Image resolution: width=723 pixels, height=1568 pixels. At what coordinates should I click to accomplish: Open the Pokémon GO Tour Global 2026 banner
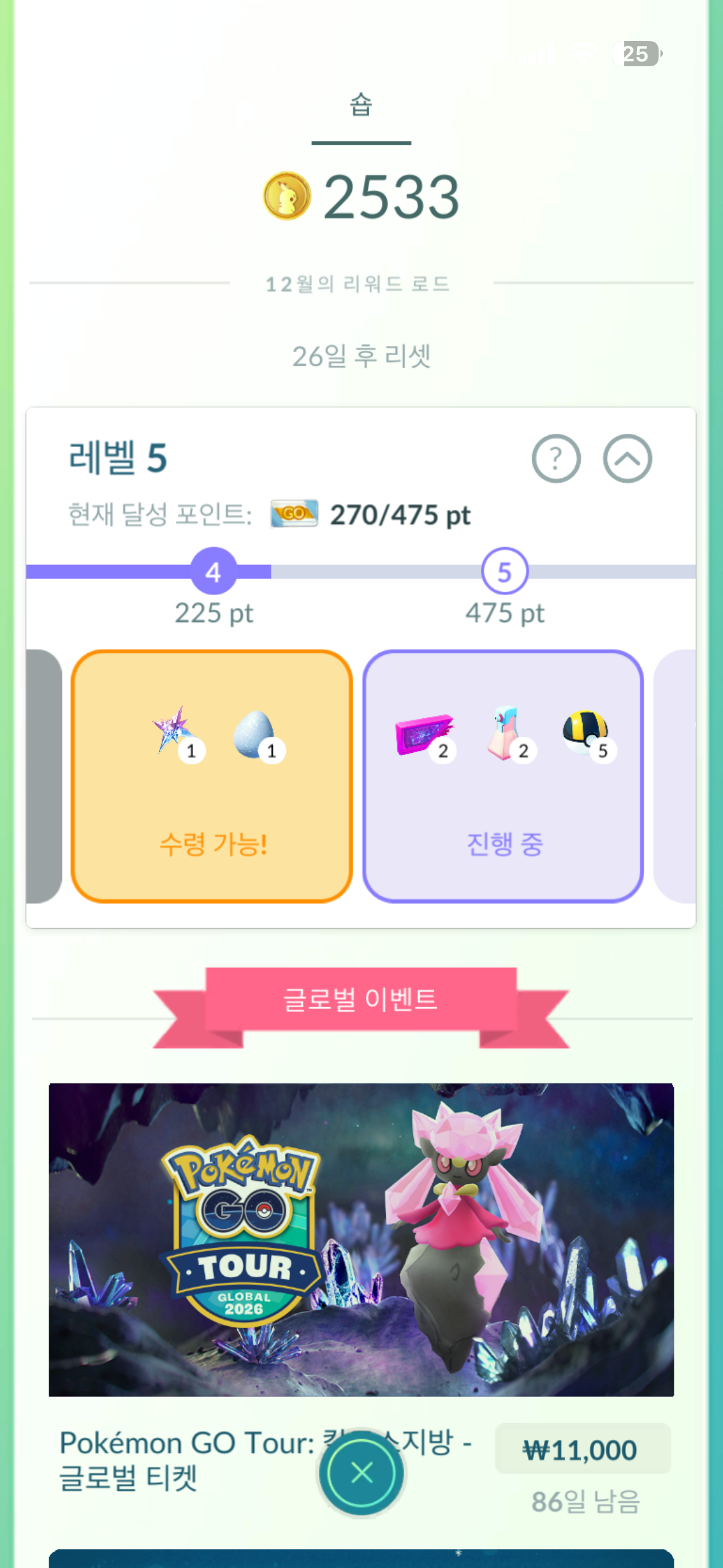point(361,1239)
